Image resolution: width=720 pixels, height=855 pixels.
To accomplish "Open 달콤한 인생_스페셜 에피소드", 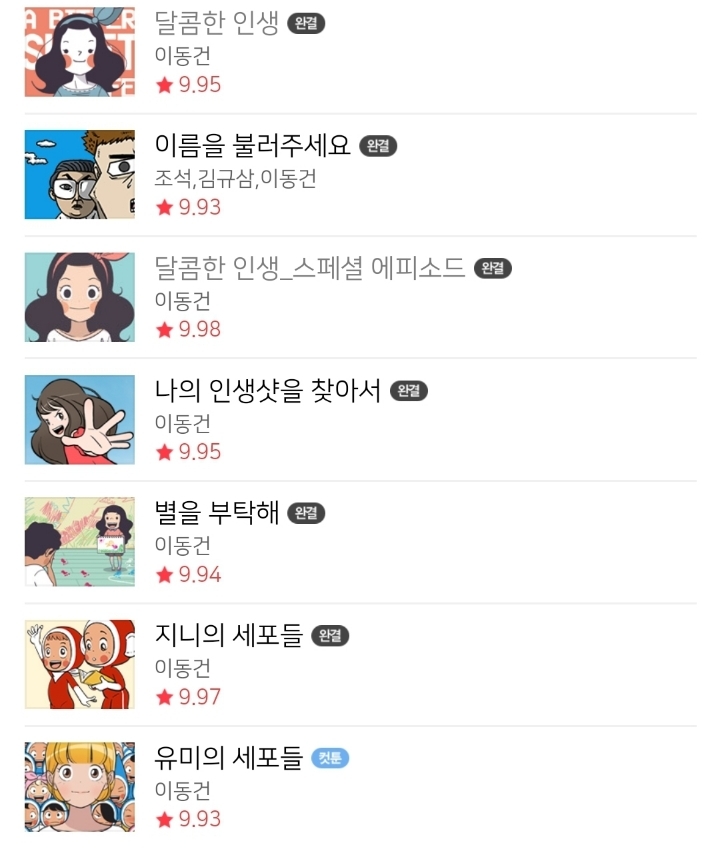I will click(360, 297).
